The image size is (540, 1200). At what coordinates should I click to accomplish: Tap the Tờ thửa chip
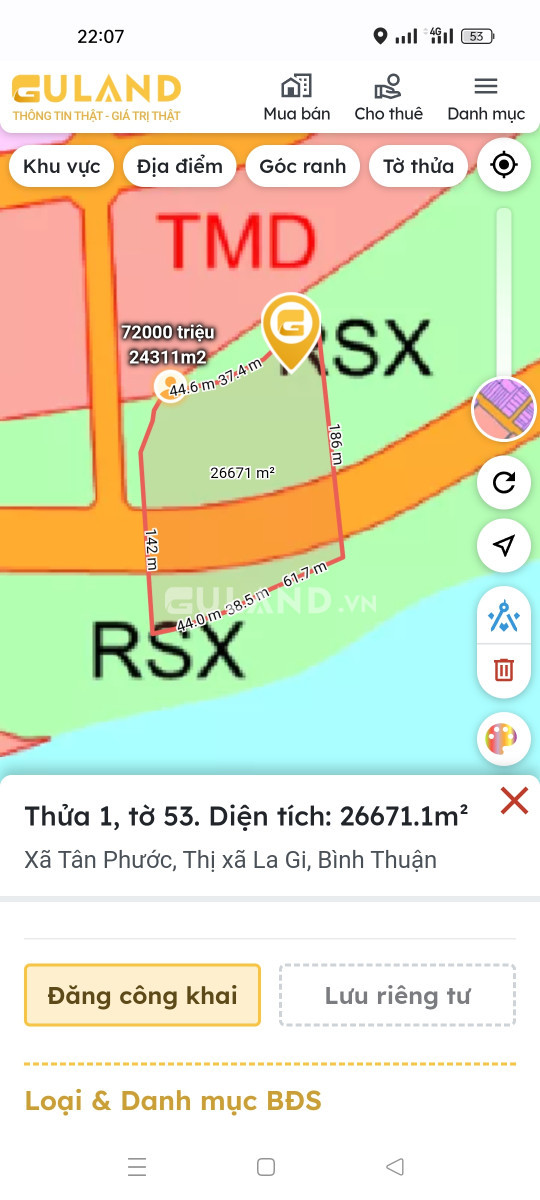(x=418, y=167)
